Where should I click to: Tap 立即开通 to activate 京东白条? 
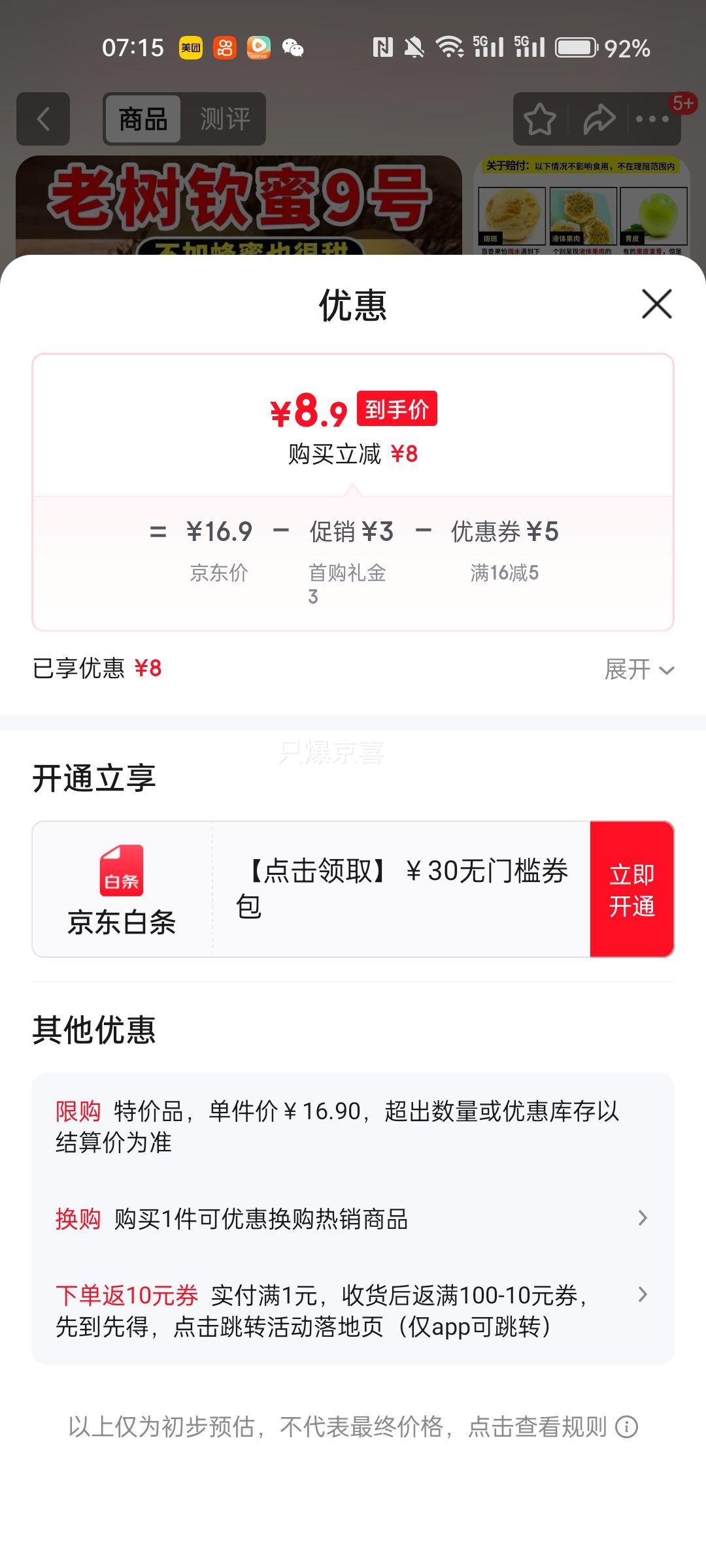pos(631,889)
